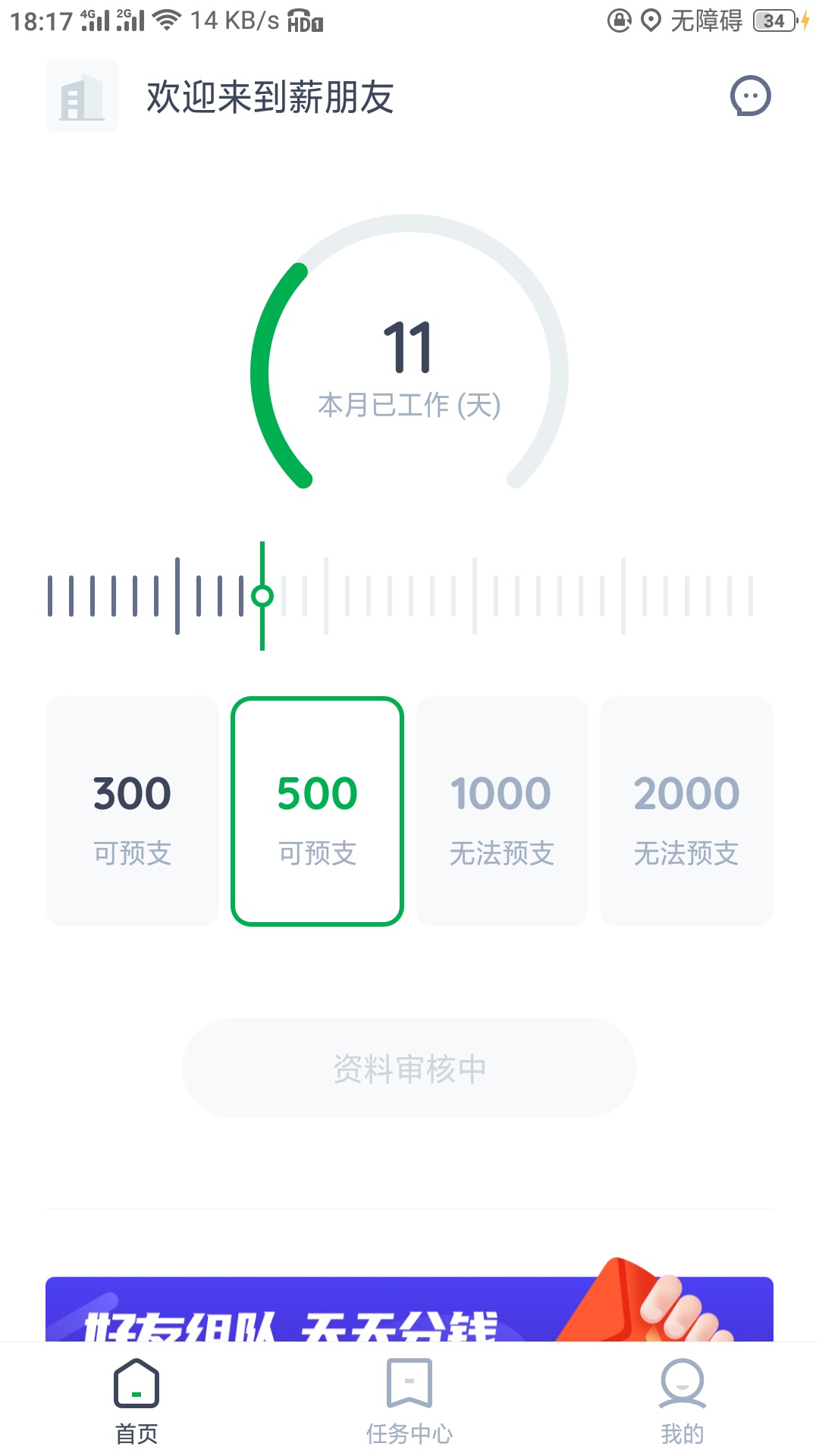Tap the company building avatar
The width and height of the screenshot is (819, 1456).
82,96
